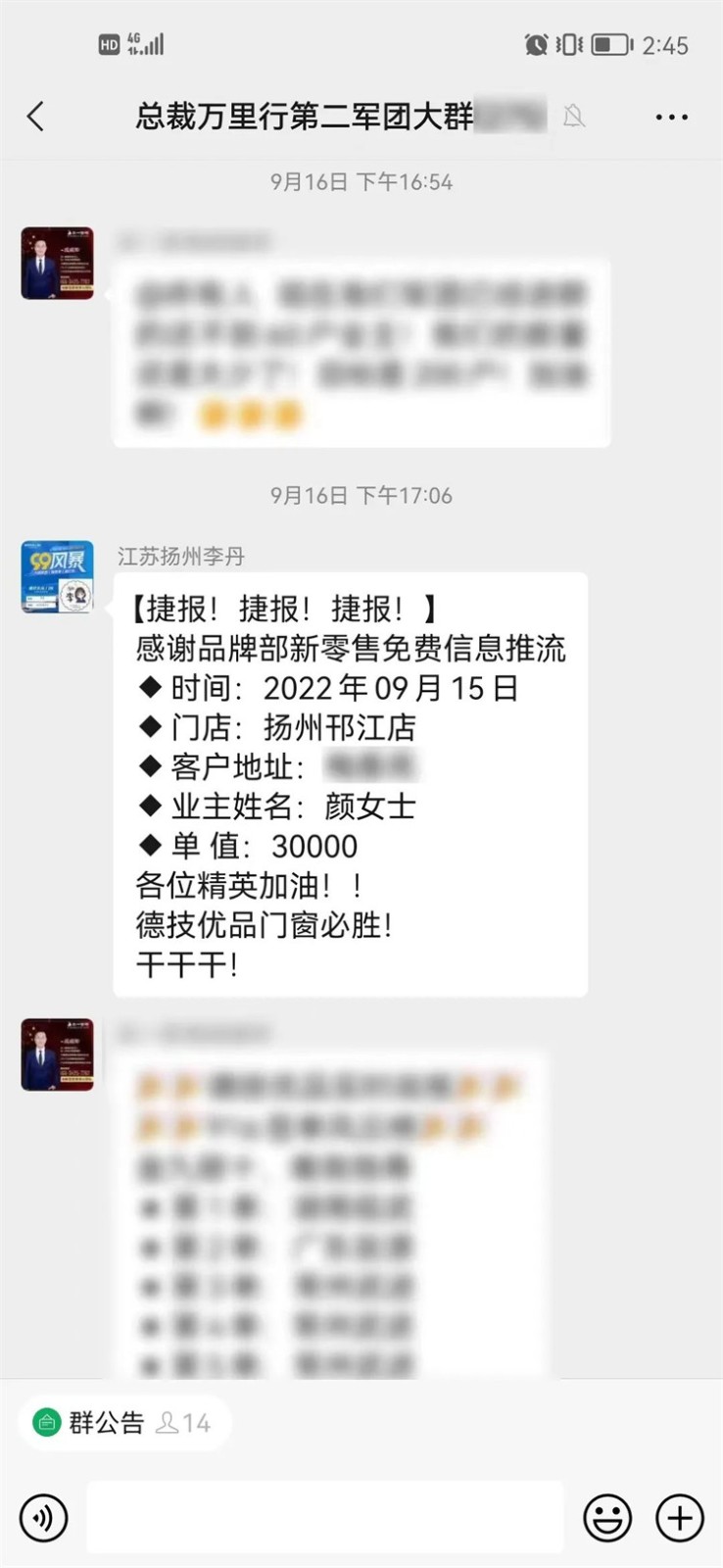Open the chat options three-dot menu
723x1568 pixels.
[x=671, y=117]
